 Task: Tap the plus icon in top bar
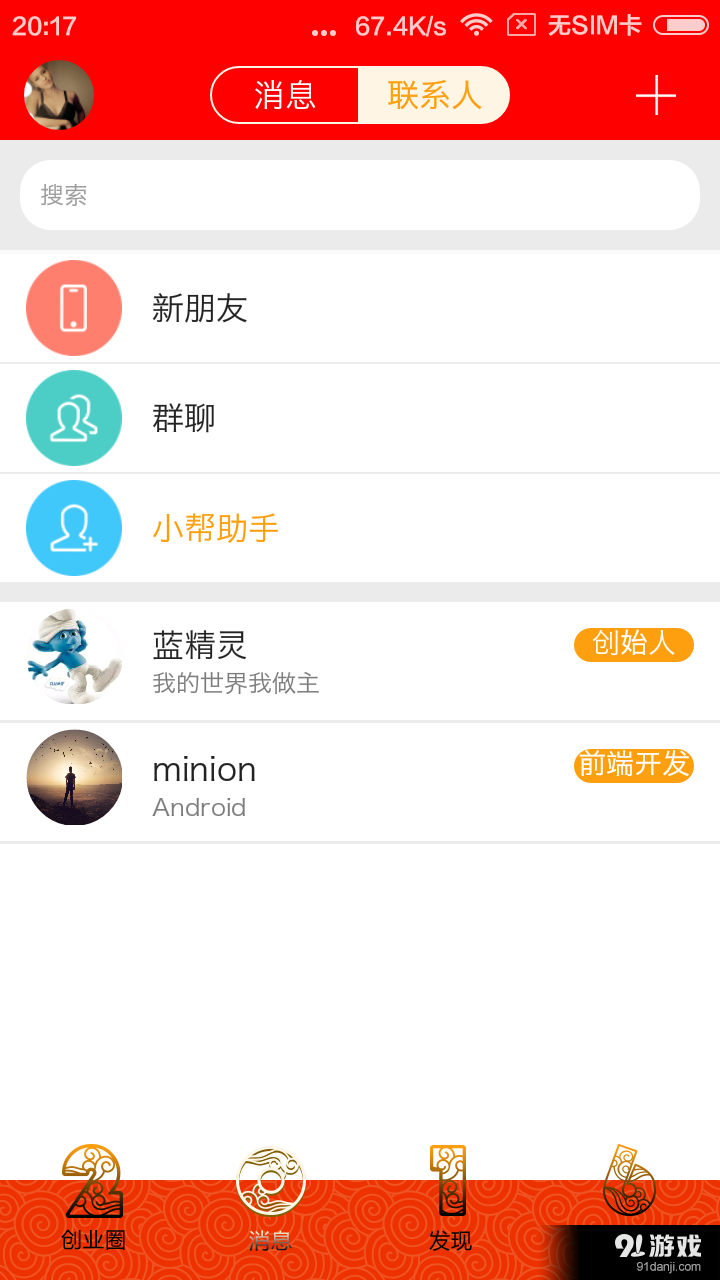click(x=655, y=95)
